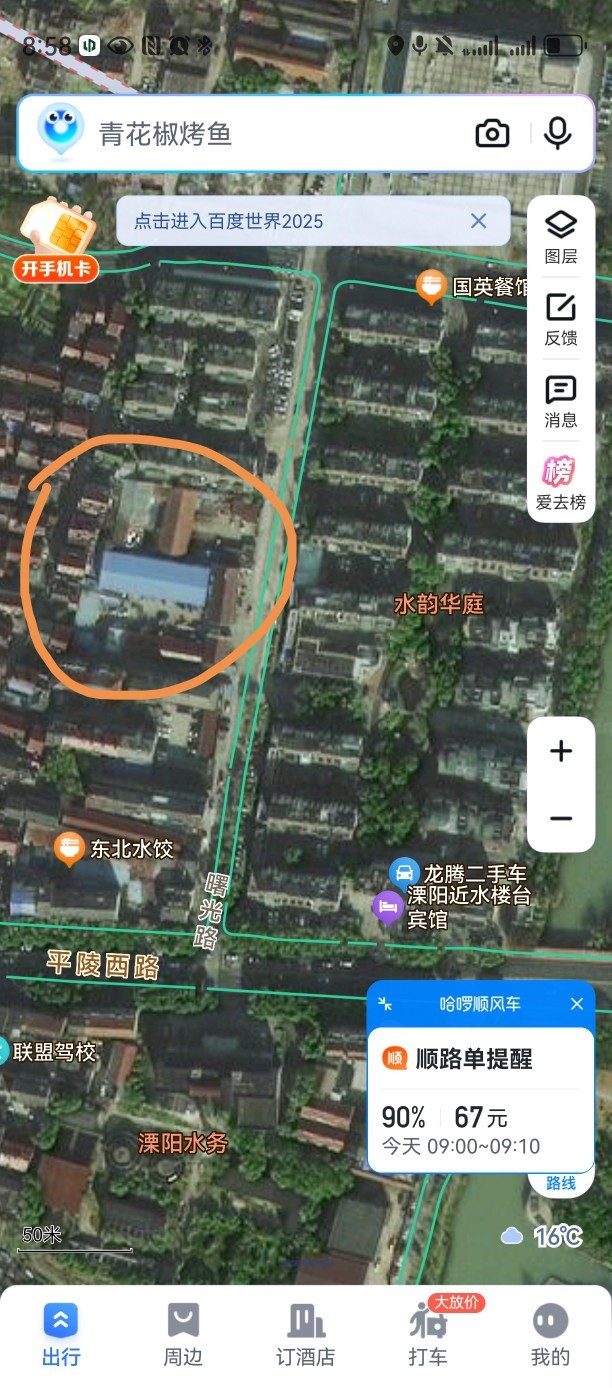Open the 开手机卡 promotion
This screenshot has width=612, height=1388.
click(56, 241)
